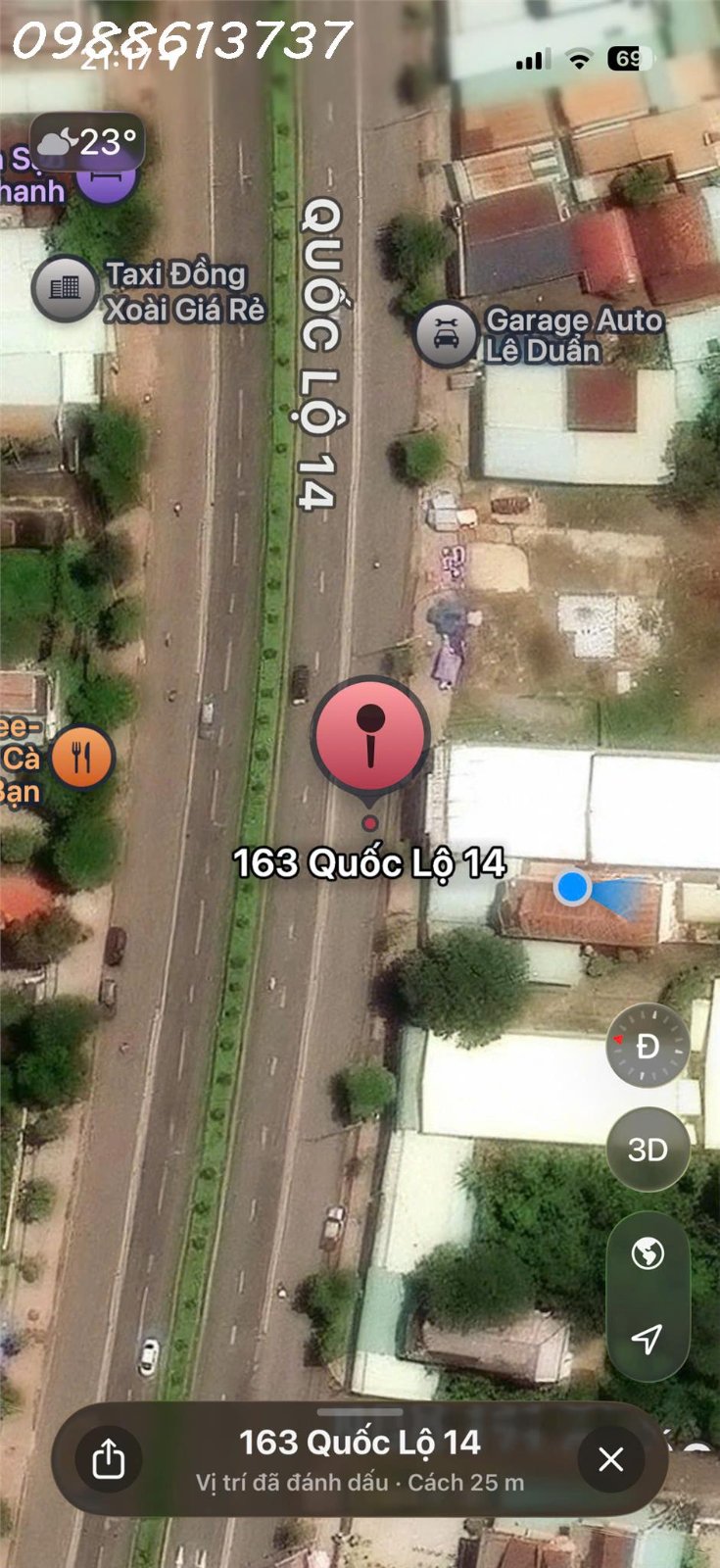The width and height of the screenshot is (720, 1568).
Task: Share the marked location 163 Quốc Lộ 14
Action: point(109,1460)
